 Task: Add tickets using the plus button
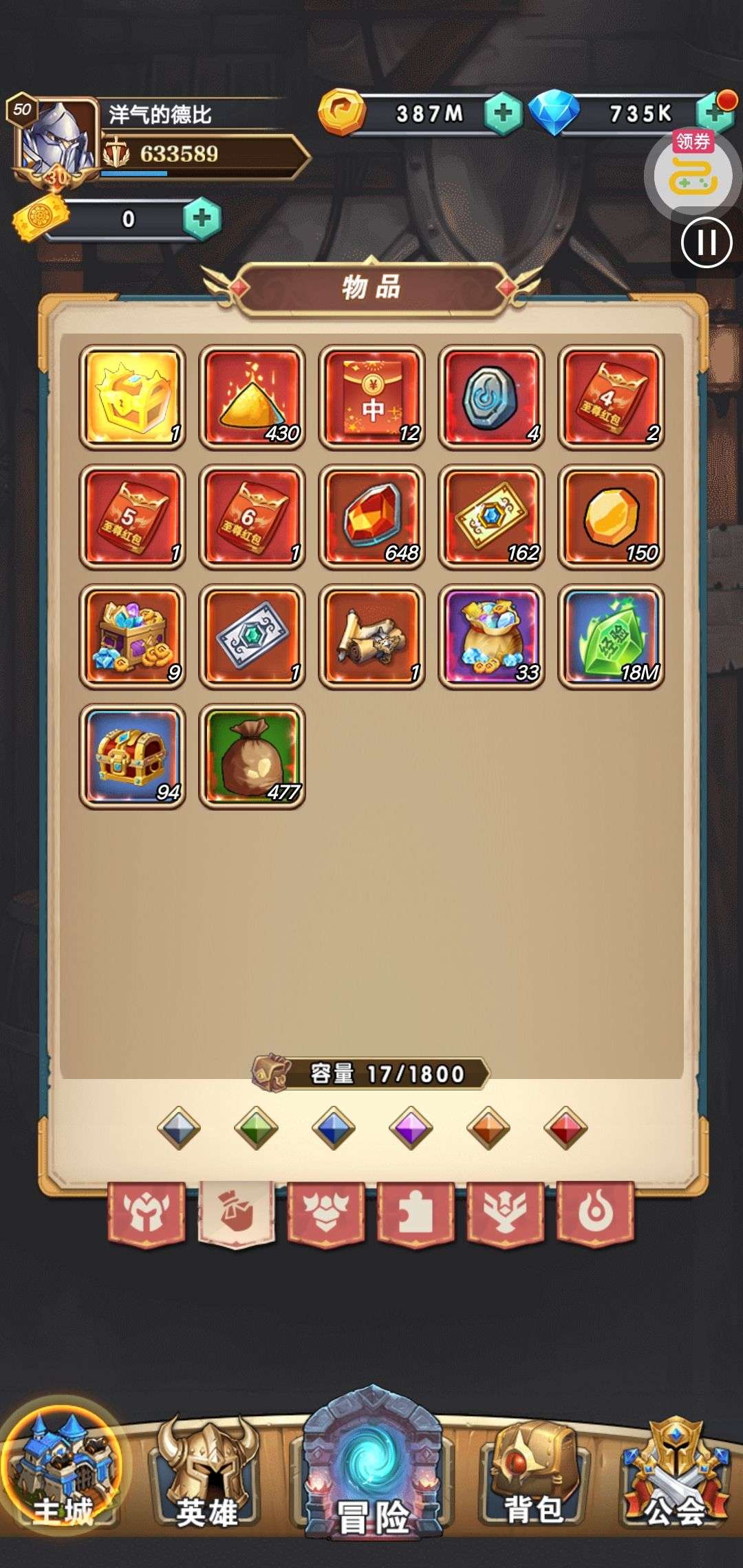click(202, 219)
